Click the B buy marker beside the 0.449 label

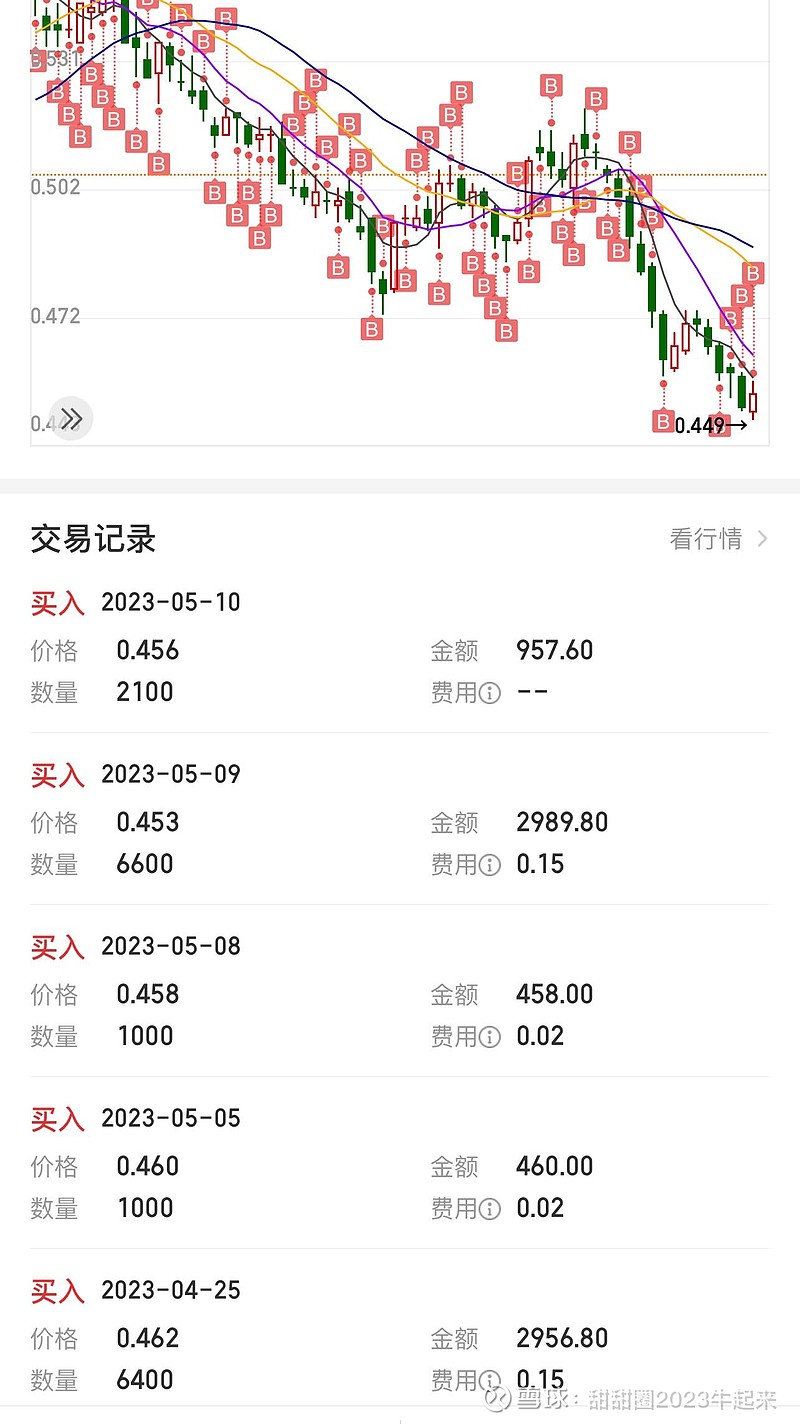[x=663, y=421]
